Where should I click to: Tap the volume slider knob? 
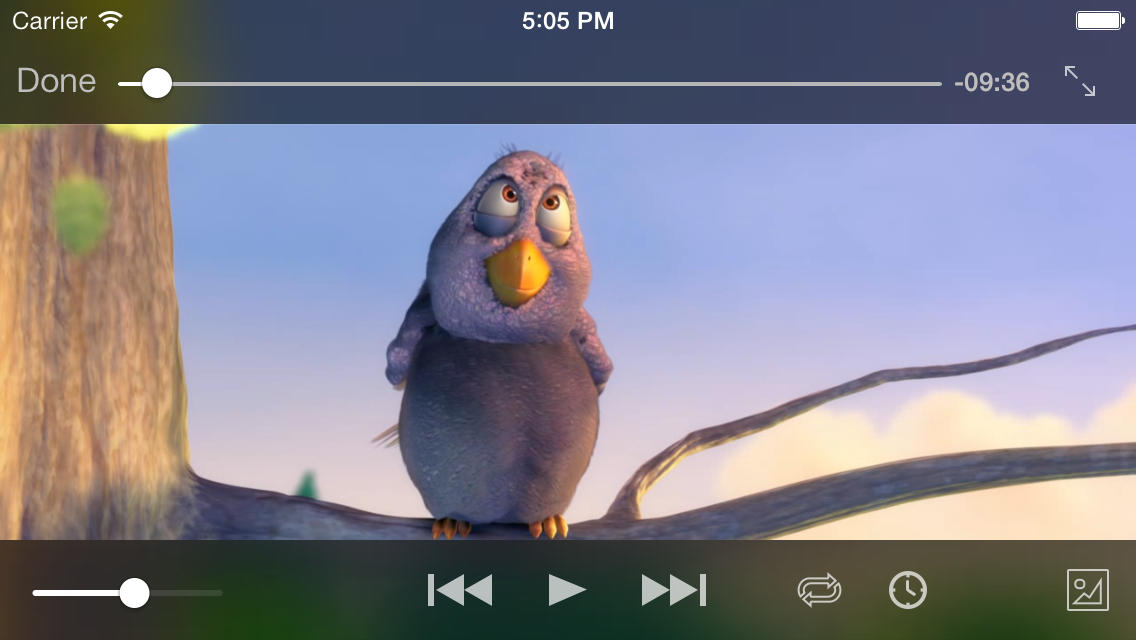click(x=134, y=593)
